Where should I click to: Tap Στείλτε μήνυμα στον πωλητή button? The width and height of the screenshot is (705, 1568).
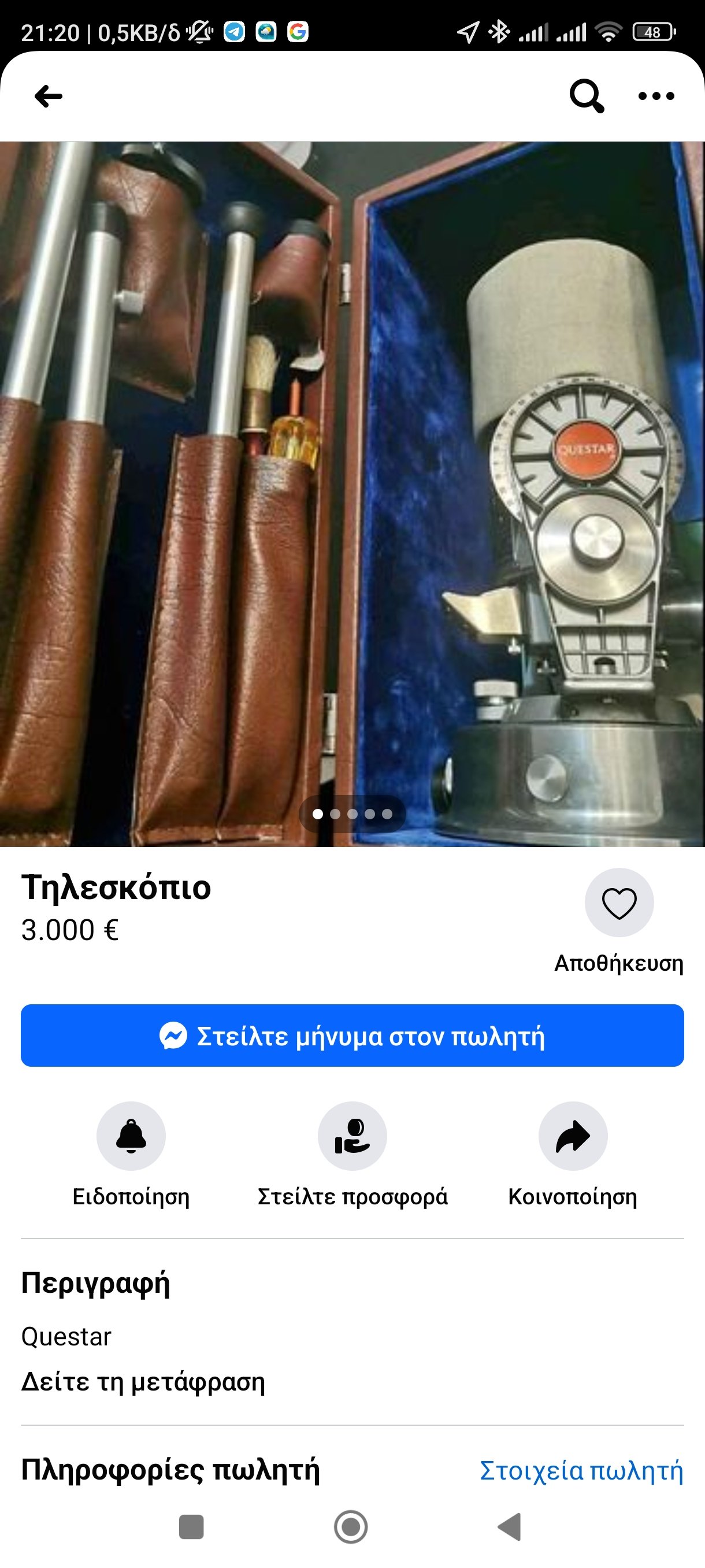(x=352, y=1036)
